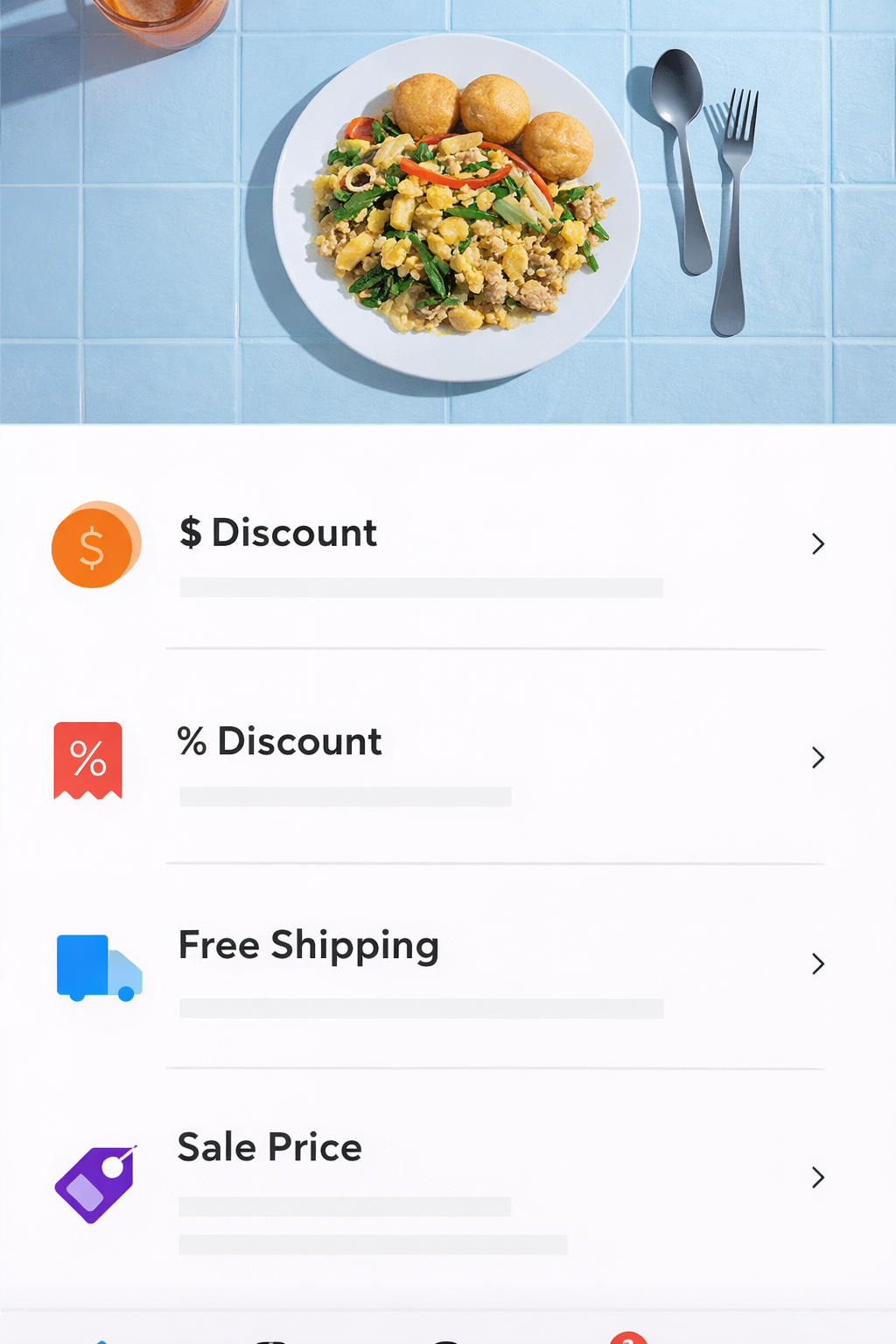Switch to the leftmost bottom navigation tab
Image resolution: width=896 pixels, height=1344 pixels.
(x=103, y=1339)
